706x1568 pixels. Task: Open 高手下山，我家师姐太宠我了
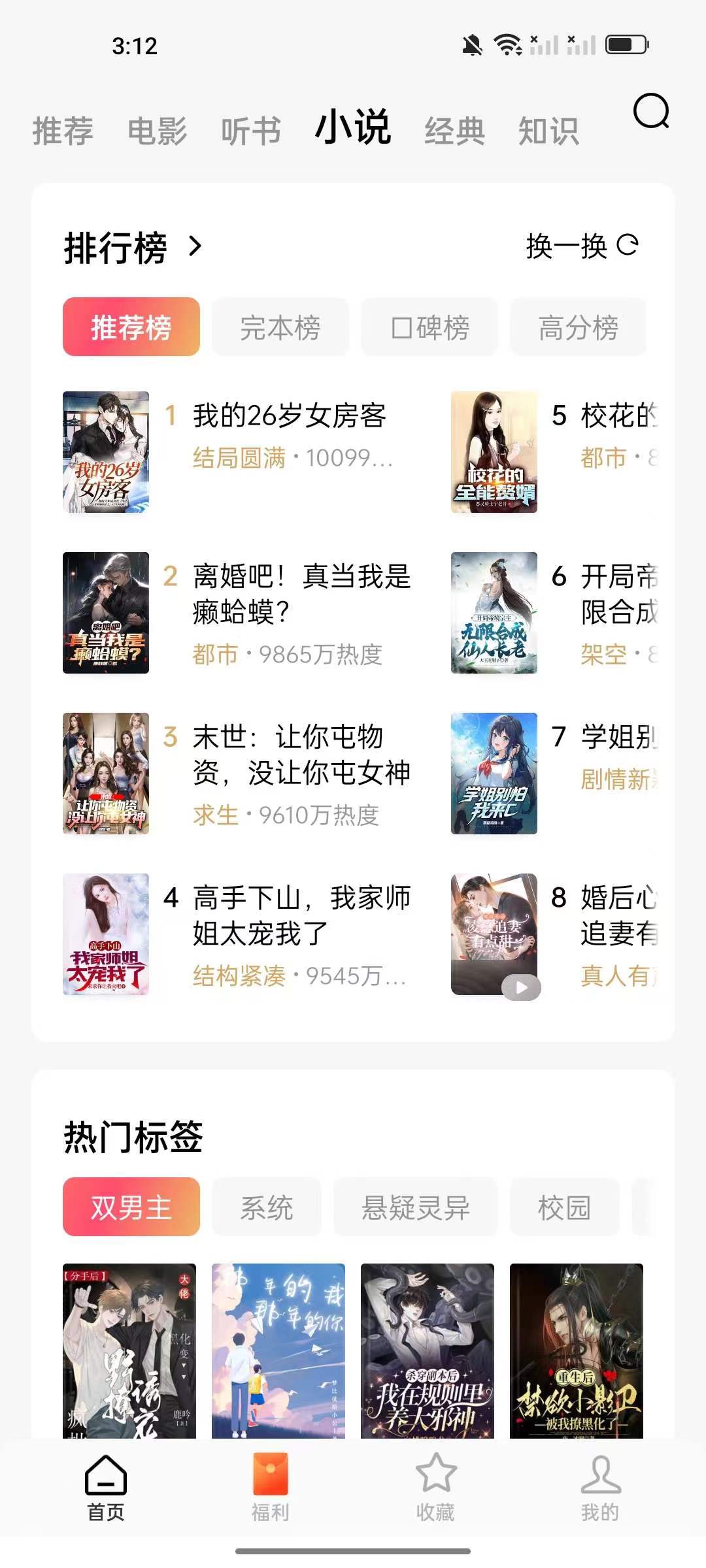(x=301, y=915)
